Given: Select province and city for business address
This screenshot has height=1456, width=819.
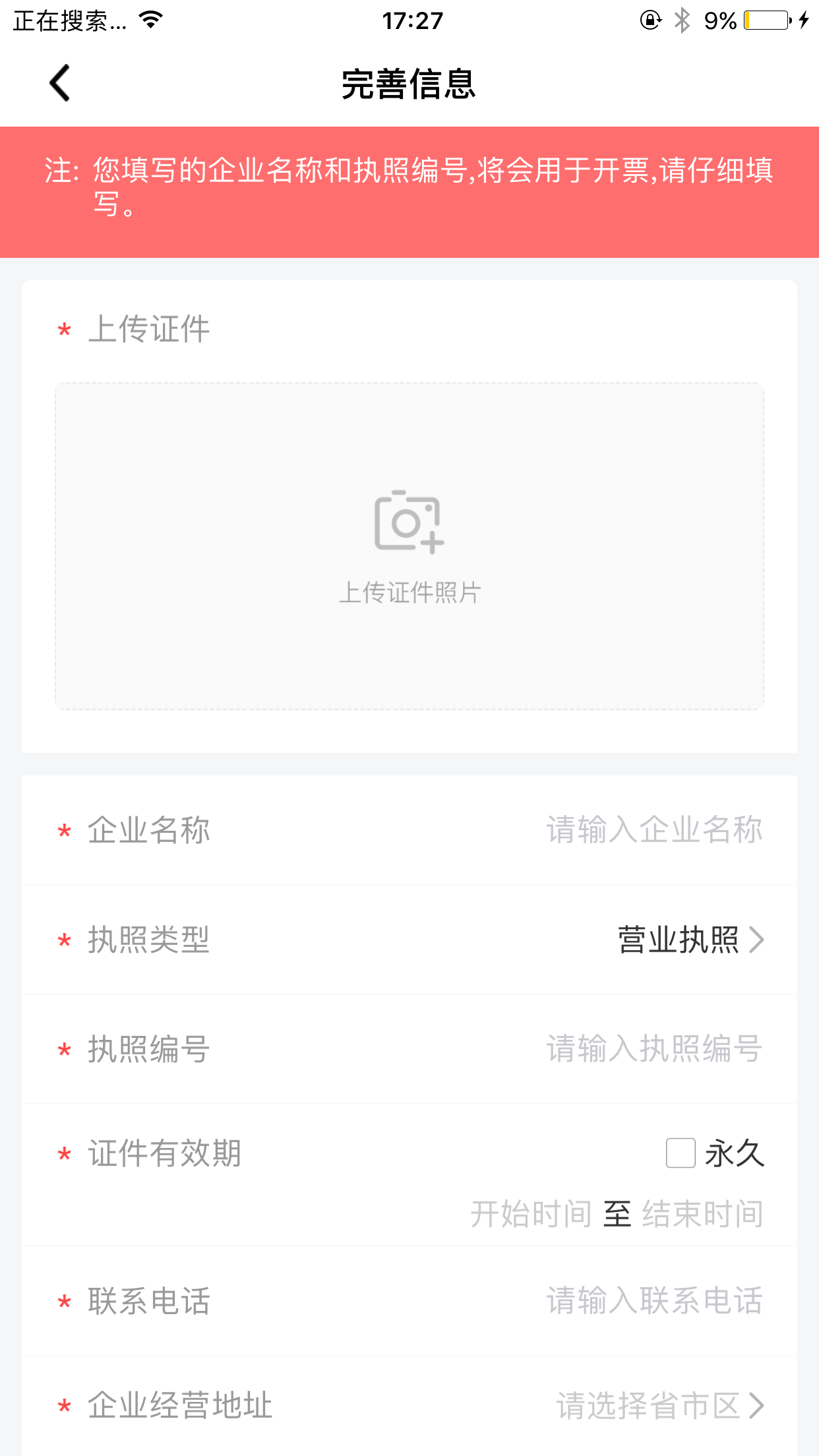Looking at the screenshot, I should (660, 1405).
